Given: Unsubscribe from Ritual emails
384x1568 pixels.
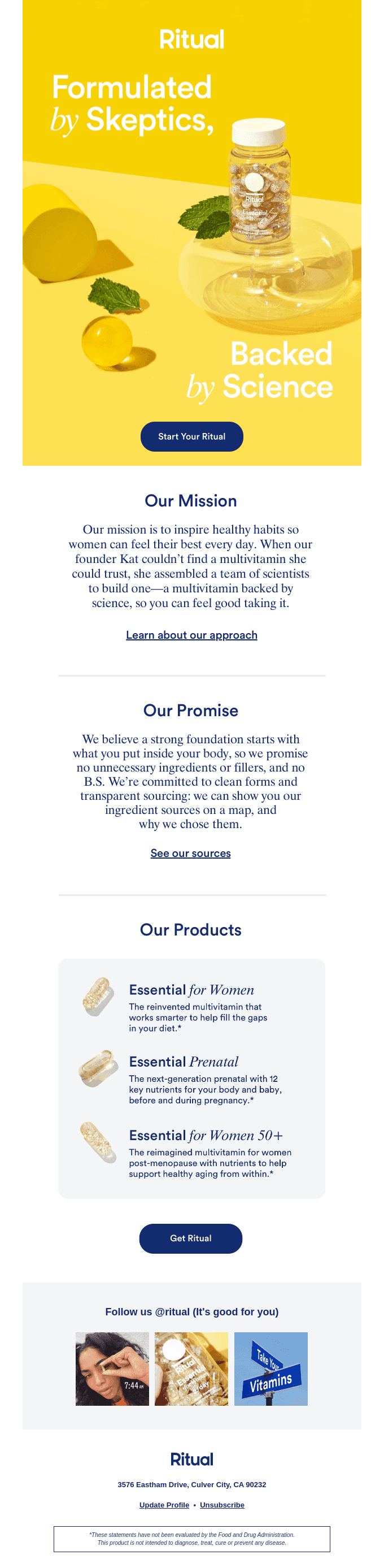Looking at the screenshot, I should click(x=222, y=1505).
